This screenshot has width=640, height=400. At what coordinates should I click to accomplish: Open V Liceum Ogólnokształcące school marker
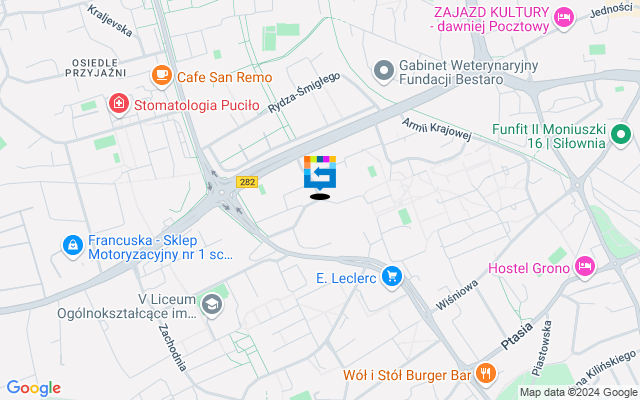[211, 304]
